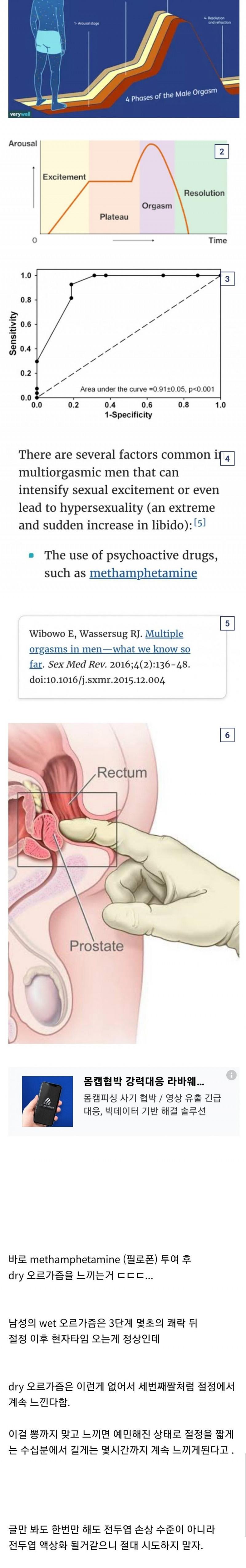Tap the ad info icon

pos(231,1076)
